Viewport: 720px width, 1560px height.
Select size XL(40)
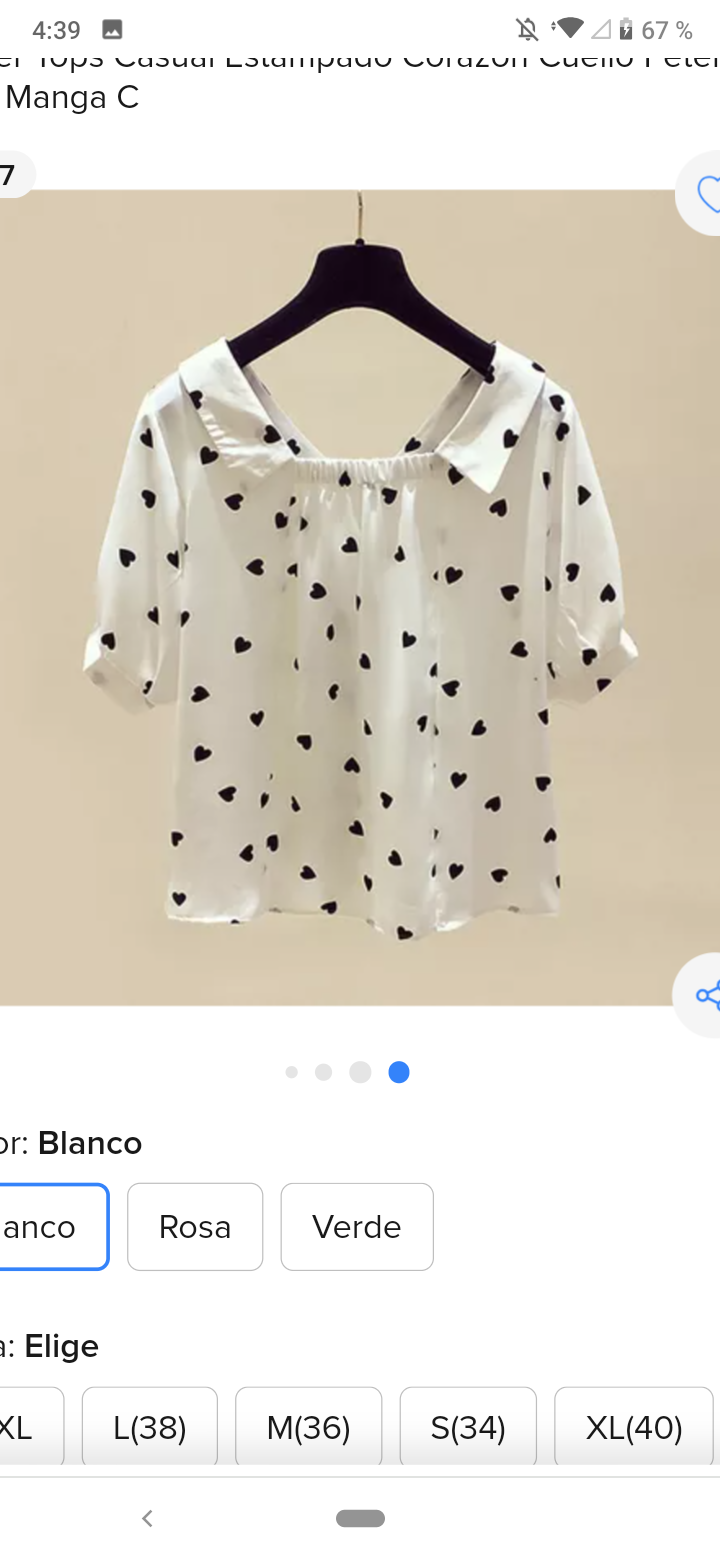pyautogui.click(x=634, y=1427)
